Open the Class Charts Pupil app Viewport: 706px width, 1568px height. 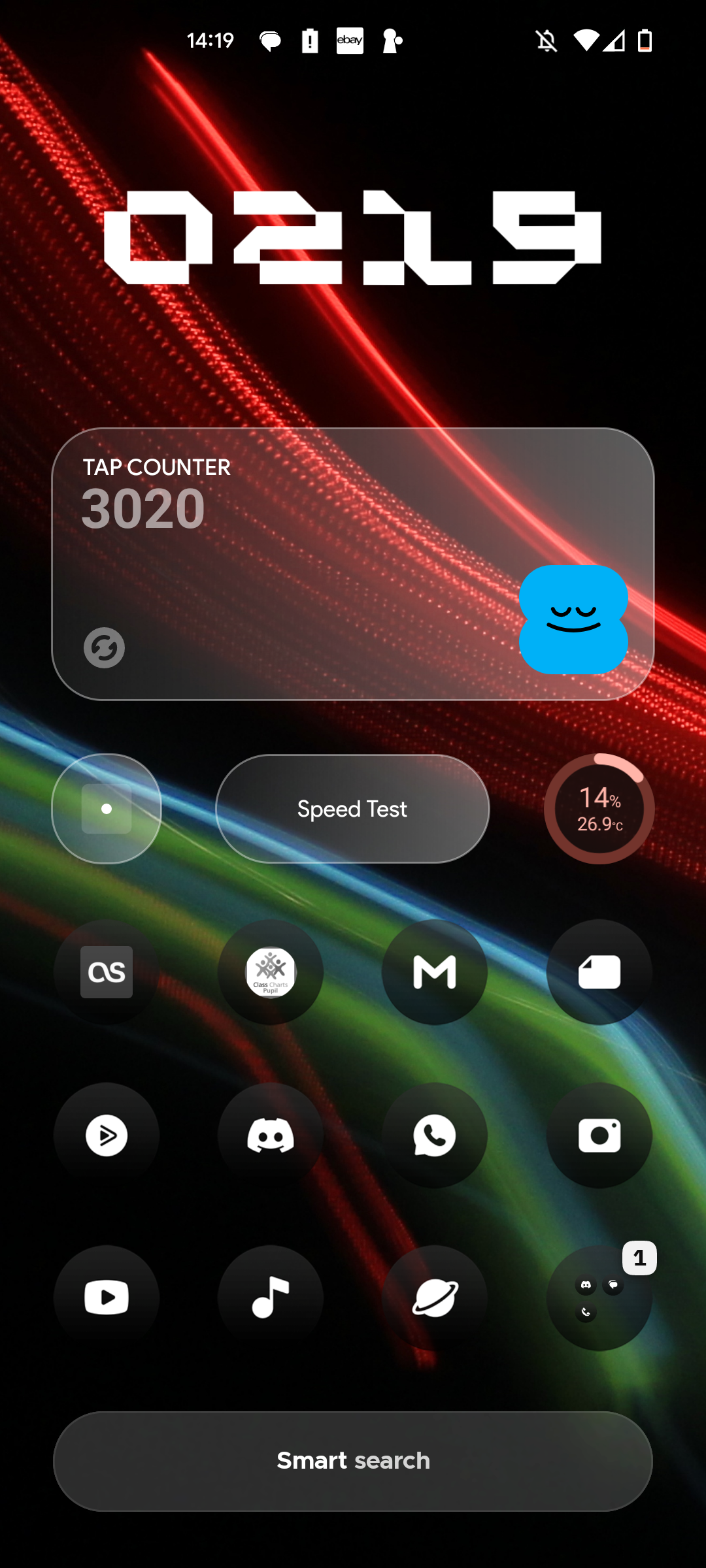[x=271, y=972]
